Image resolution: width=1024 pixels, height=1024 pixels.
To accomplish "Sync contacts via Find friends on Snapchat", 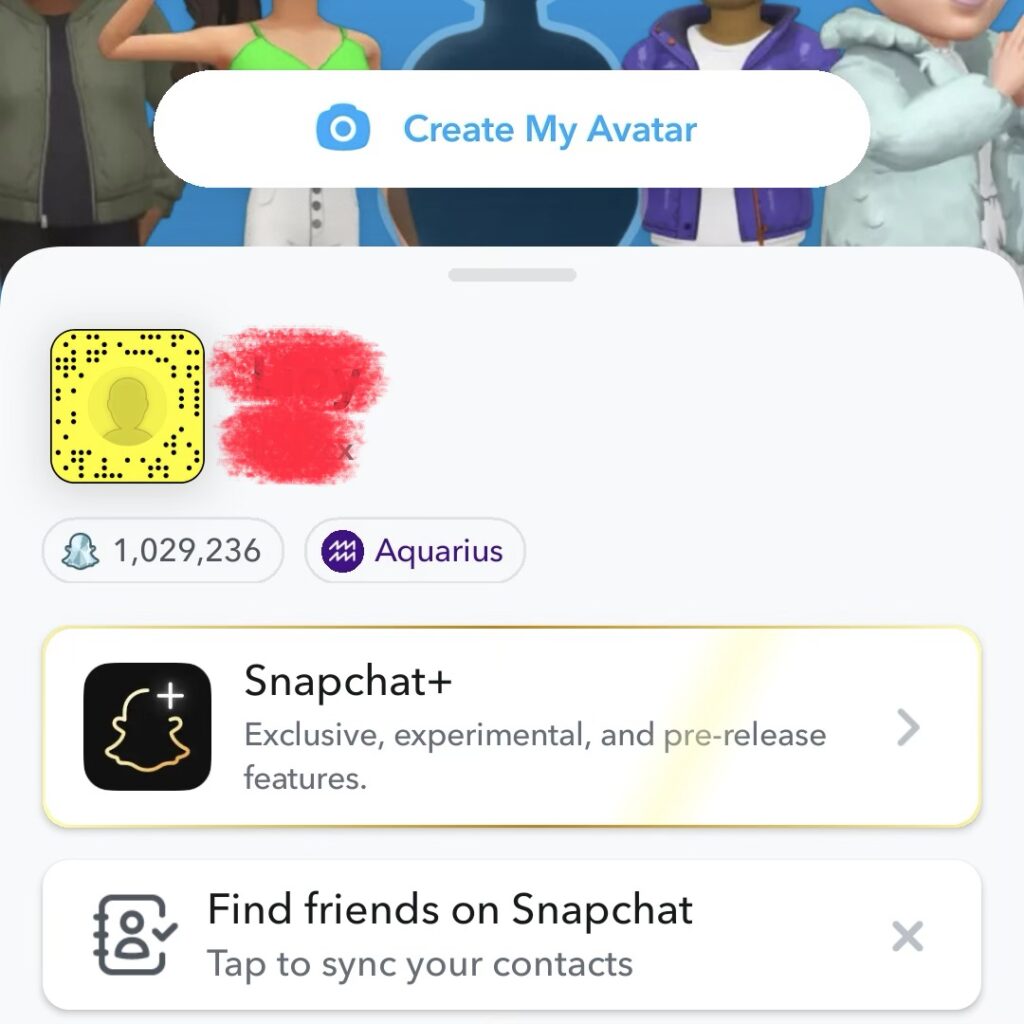I will tap(450, 935).
